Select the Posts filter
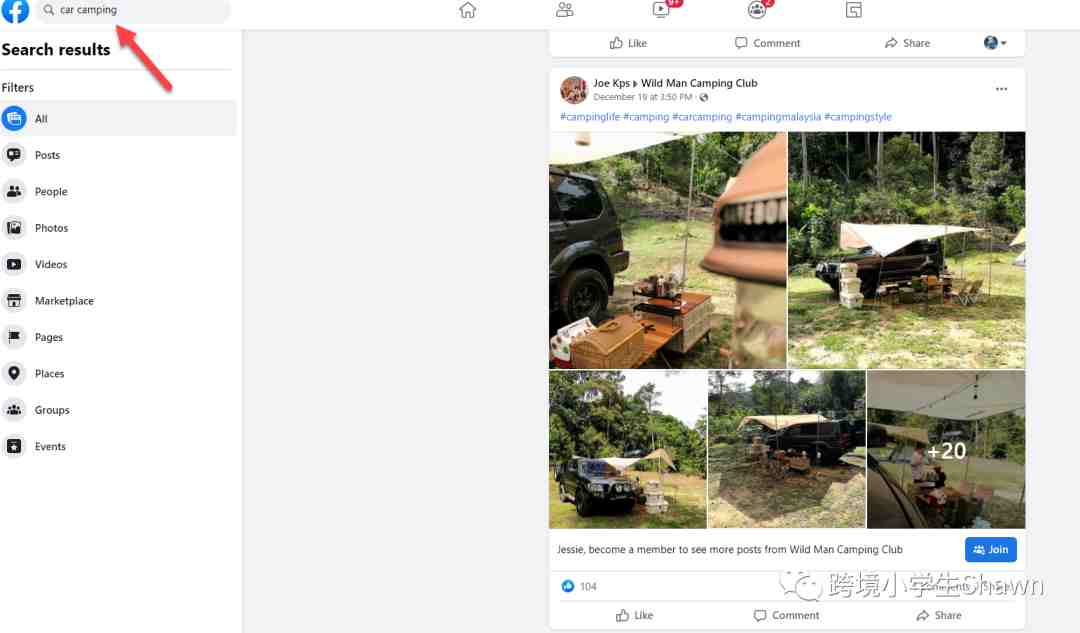Viewport: 1080px width, 633px height. [x=47, y=155]
